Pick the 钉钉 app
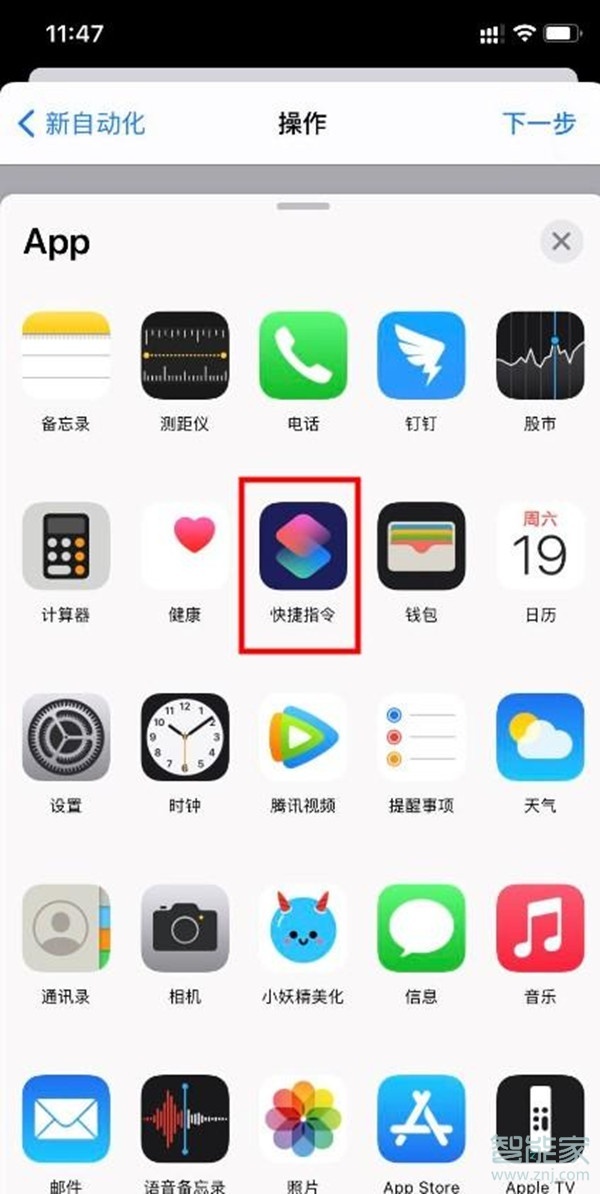Viewport: 600px width, 1194px height. pos(421,356)
